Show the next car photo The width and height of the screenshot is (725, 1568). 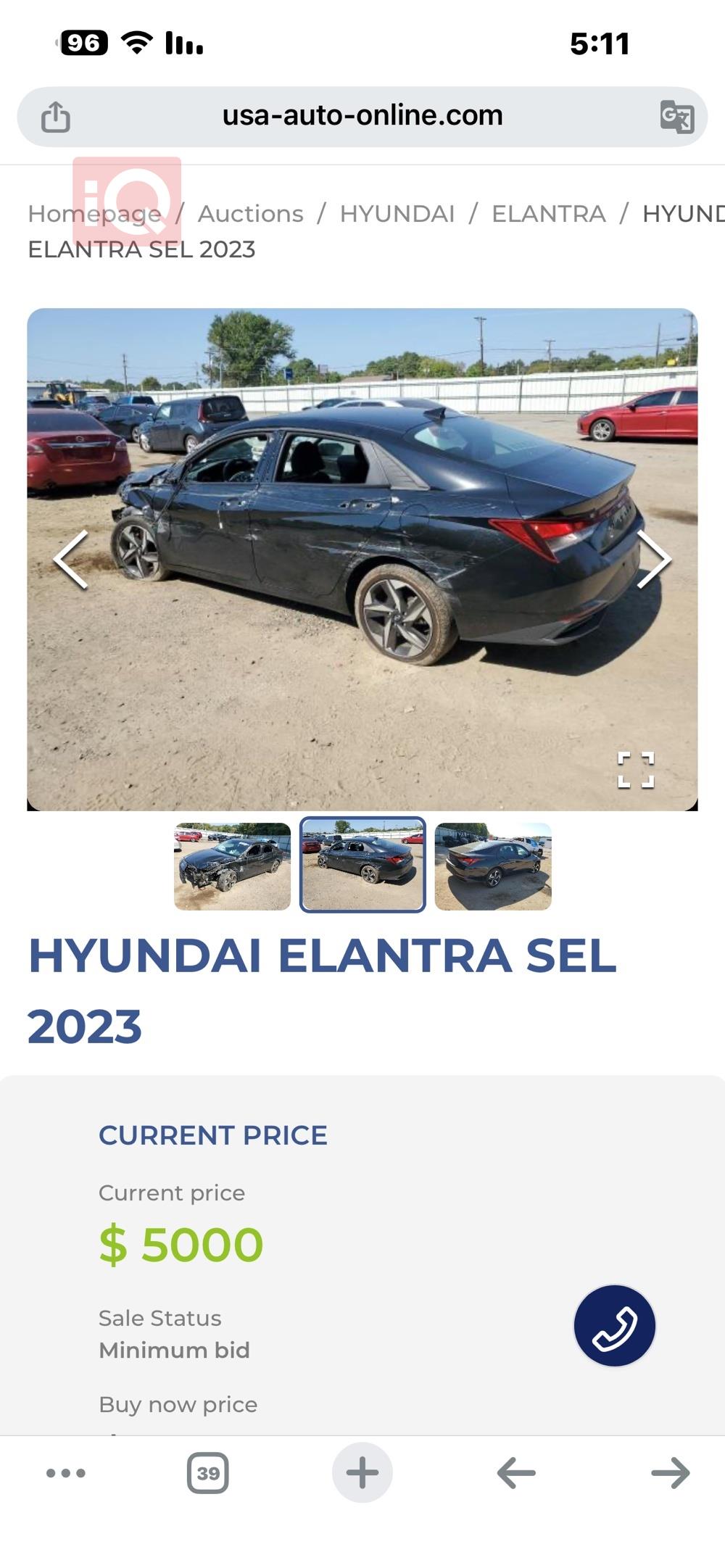[653, 559]
